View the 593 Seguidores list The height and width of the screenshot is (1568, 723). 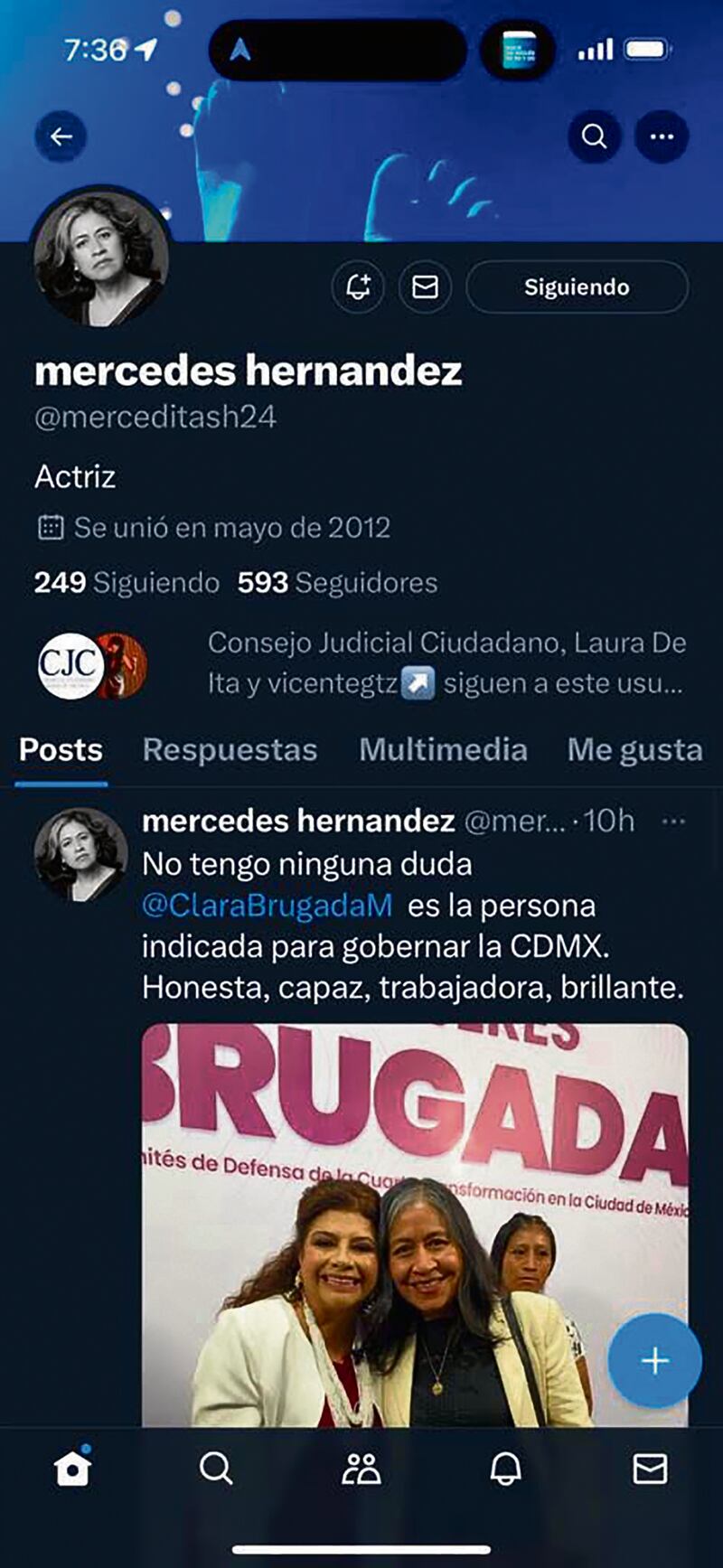click(337, 583)
